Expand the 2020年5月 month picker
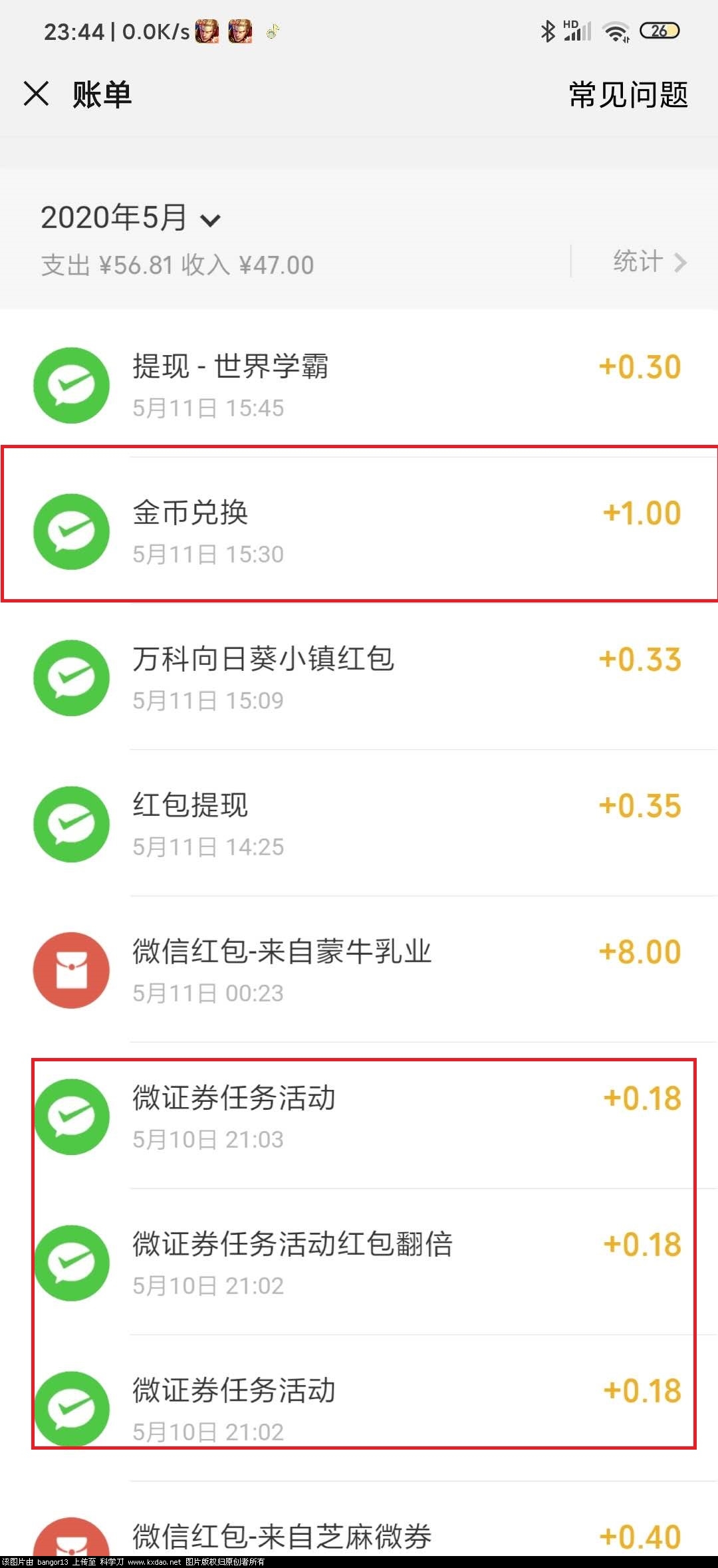This screenshot has width=718, height=1568. 130,218
